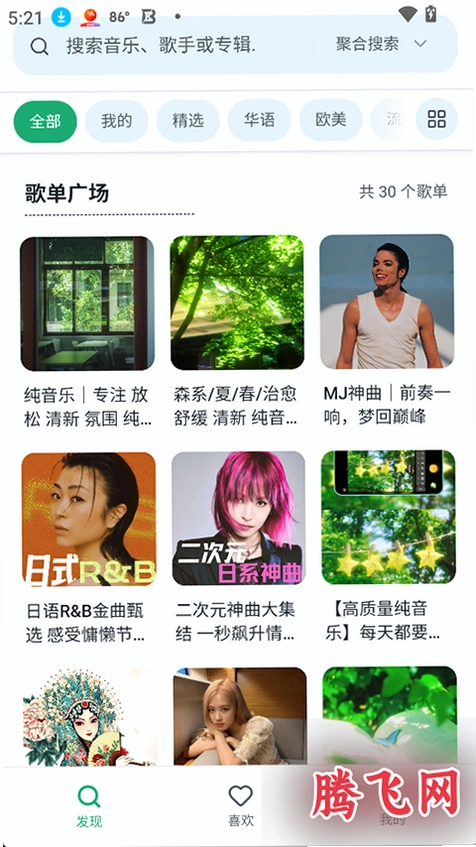Open the grid icon for all categories
Screen dimensions: 476x847
[437, 119]
